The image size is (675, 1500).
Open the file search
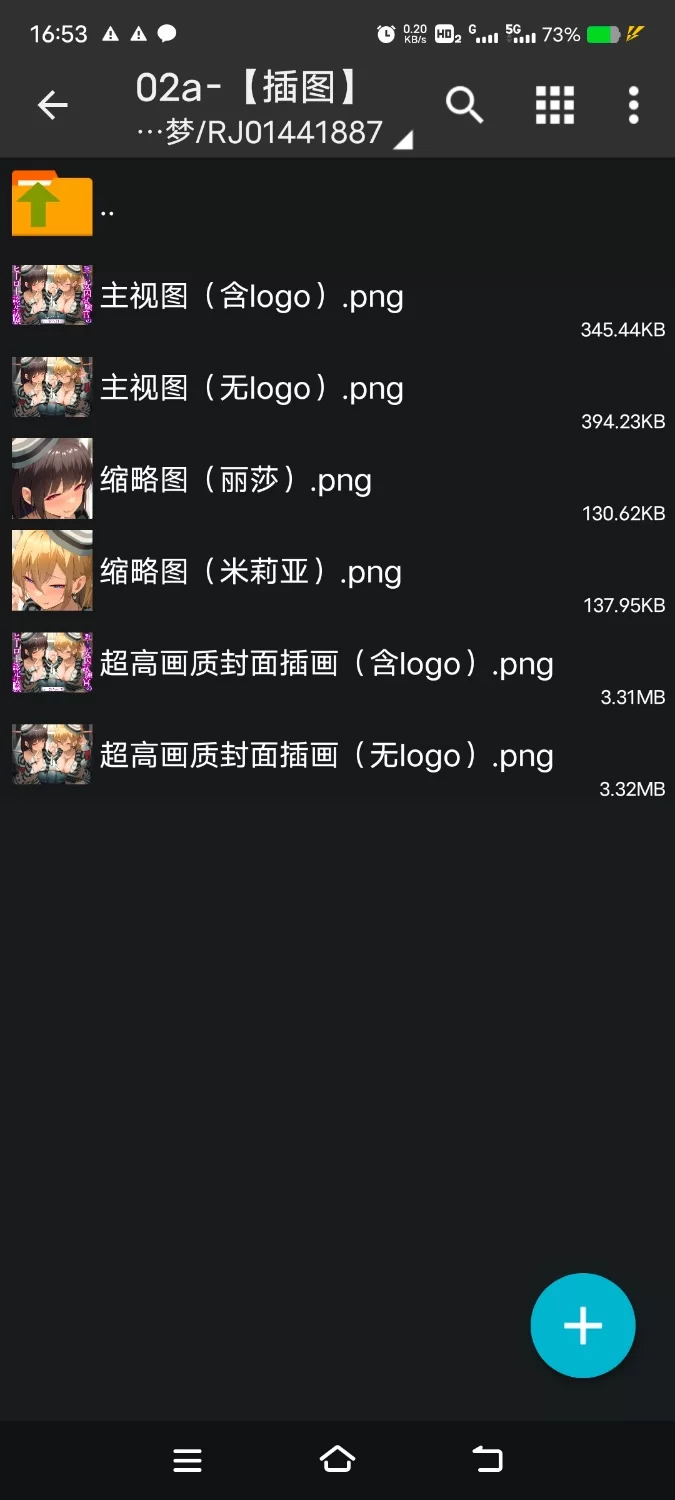464,105
